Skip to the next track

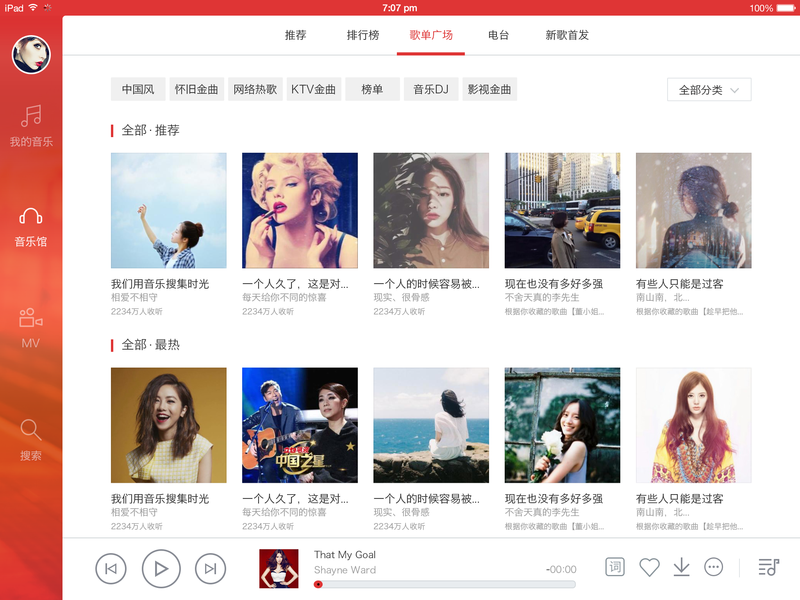[x=210, y=568]
